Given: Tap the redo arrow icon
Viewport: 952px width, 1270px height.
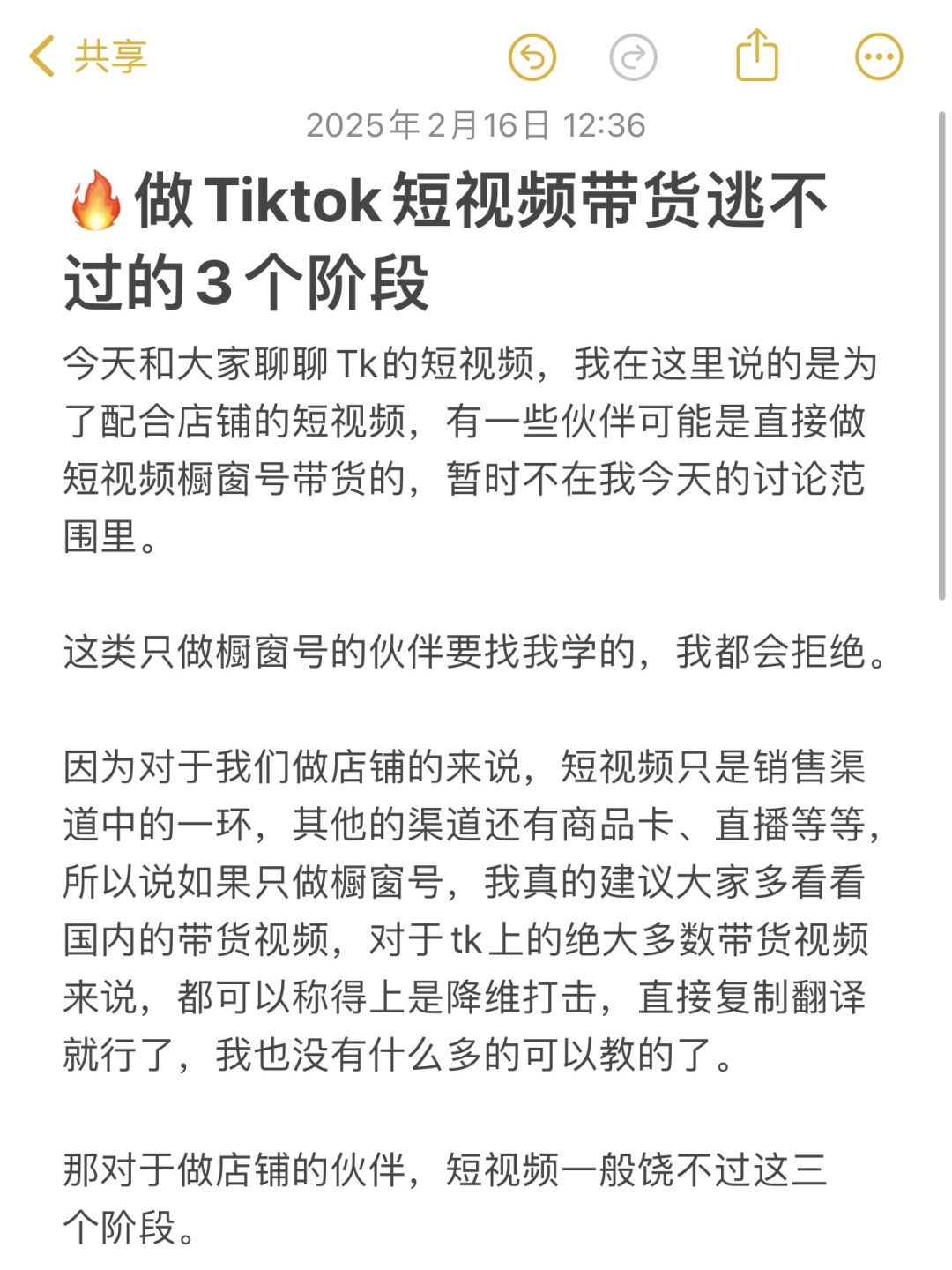Looking at the screenshot, I should (633, 57).
